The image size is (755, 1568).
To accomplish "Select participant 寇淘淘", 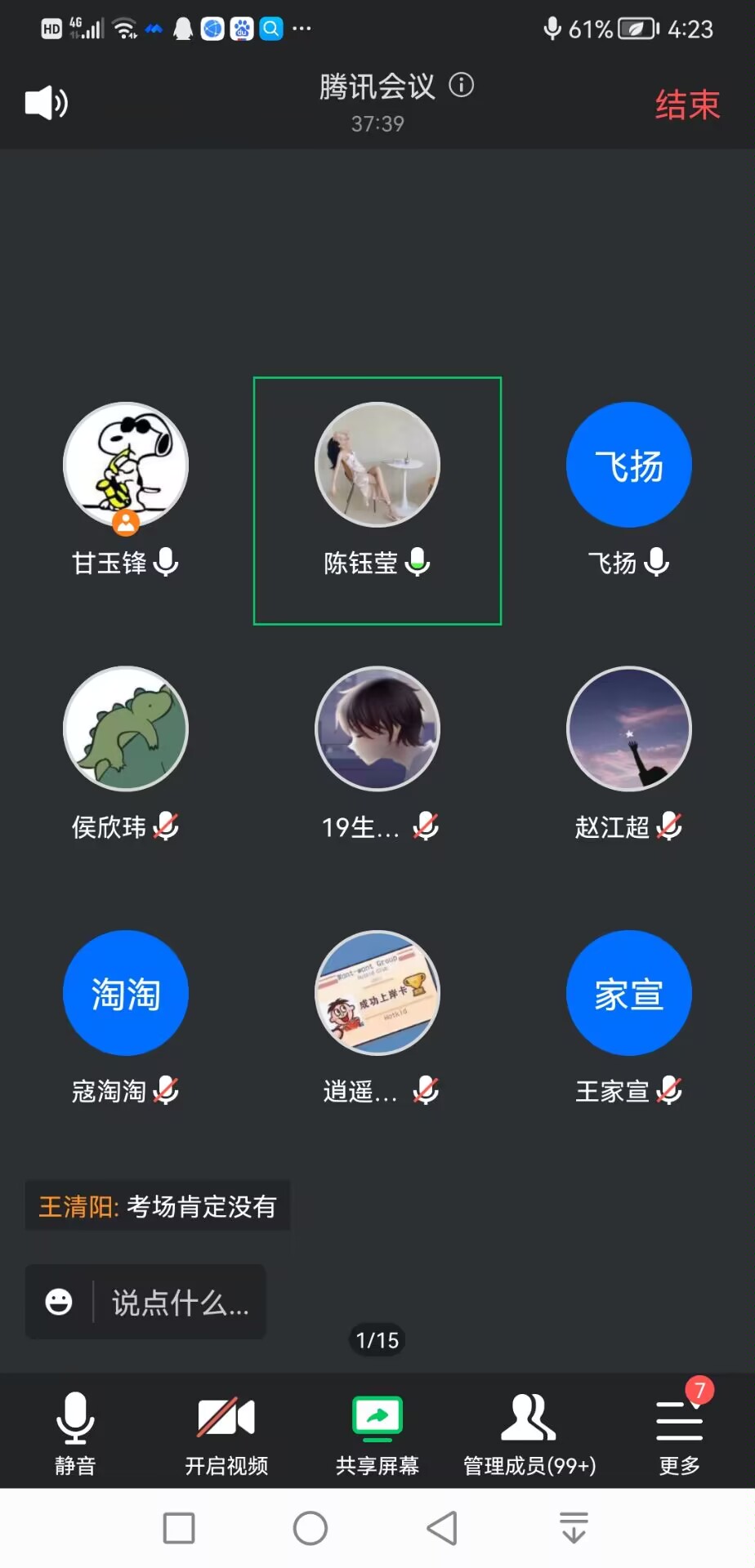I will [126, 993].
